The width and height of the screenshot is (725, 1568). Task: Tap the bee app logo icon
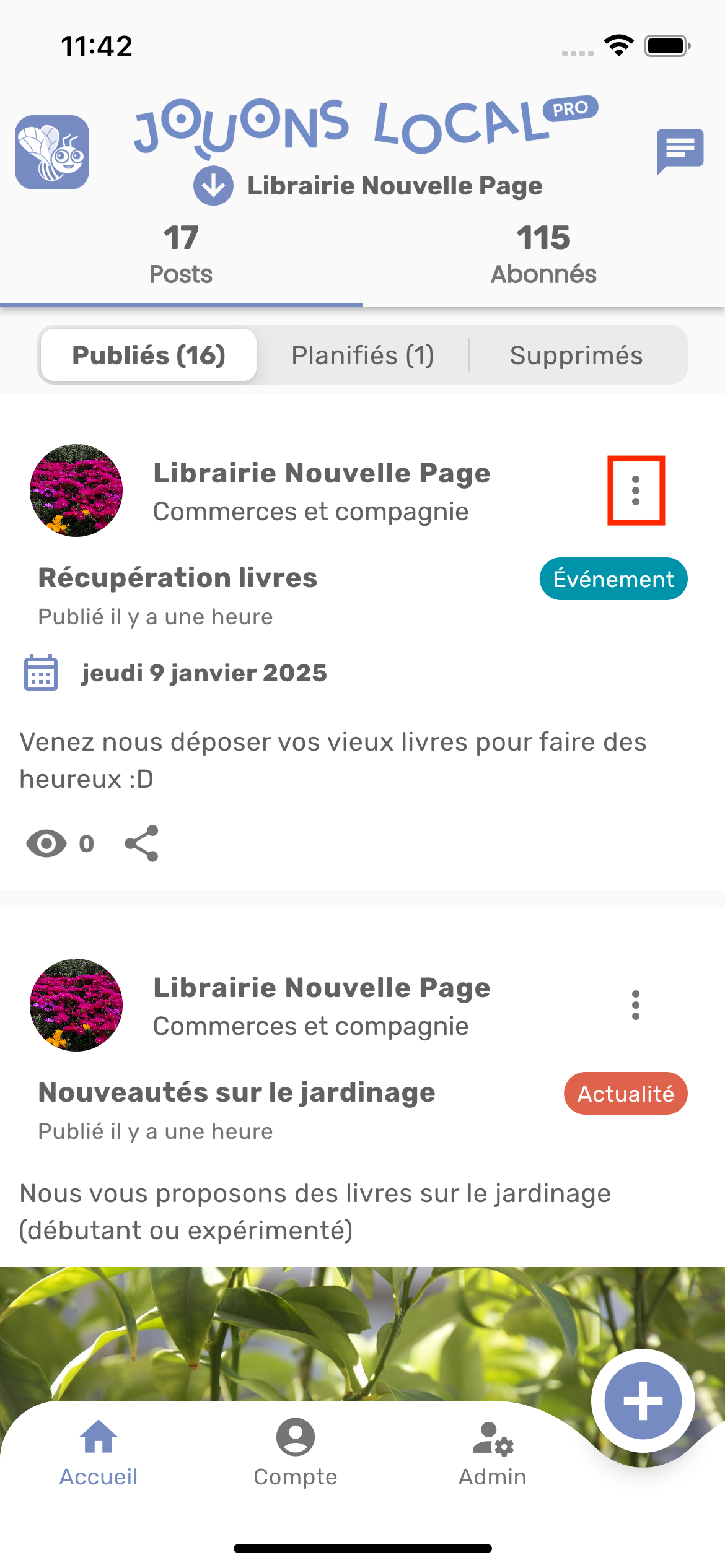click(52, 152)
